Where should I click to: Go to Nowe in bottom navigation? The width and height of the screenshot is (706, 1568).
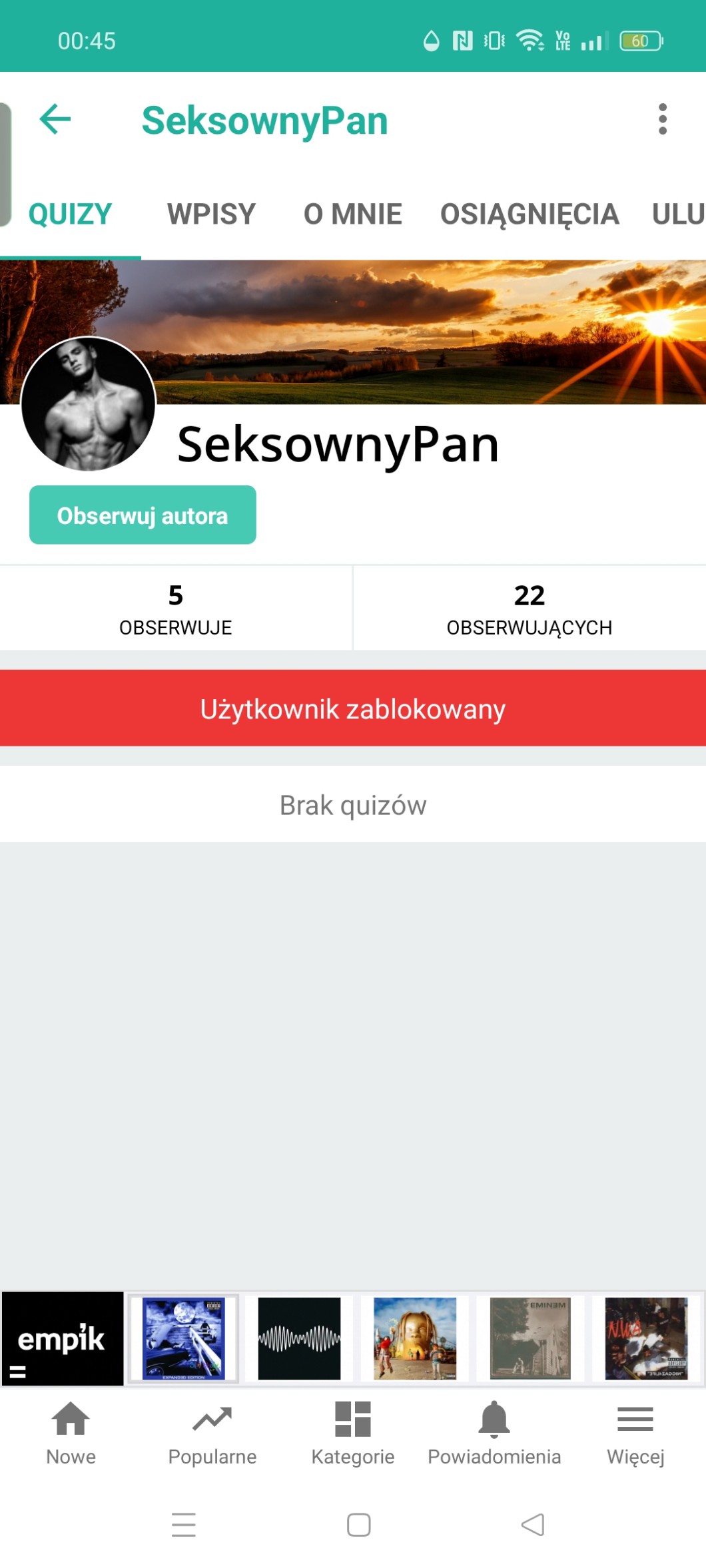point(71,1432)
